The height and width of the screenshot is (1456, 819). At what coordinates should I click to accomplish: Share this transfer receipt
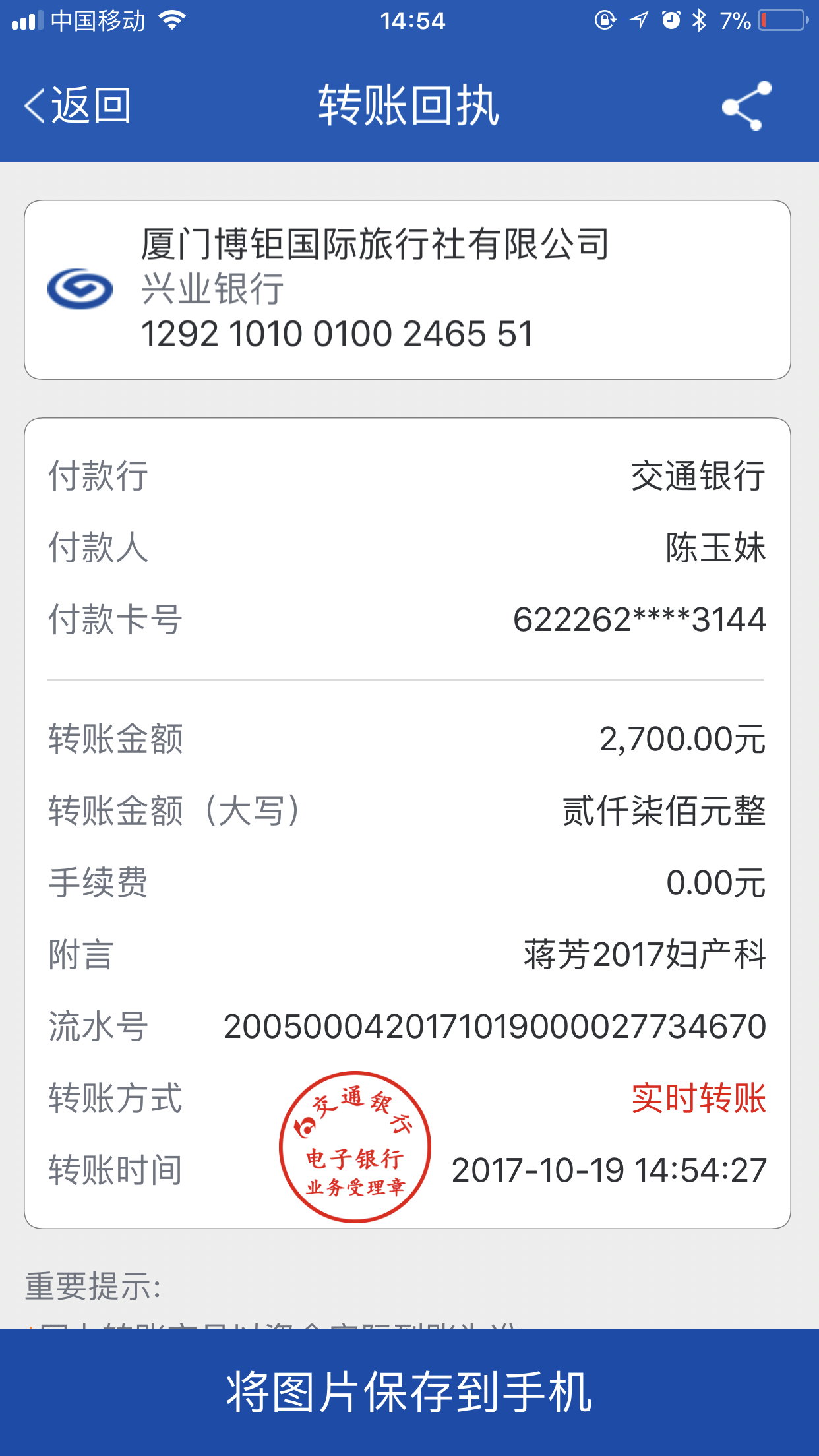746,106
